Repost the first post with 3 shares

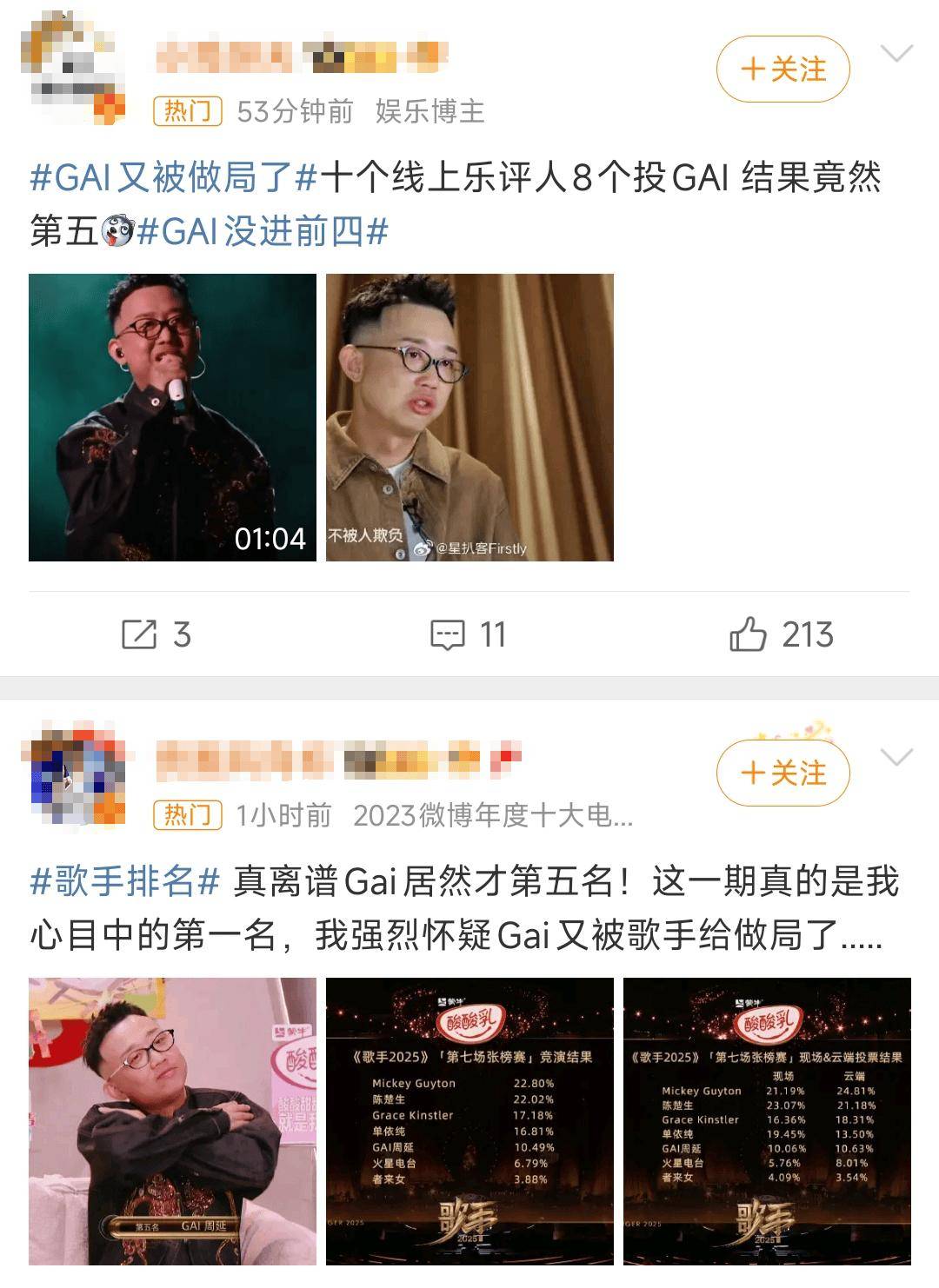point(156,634)
